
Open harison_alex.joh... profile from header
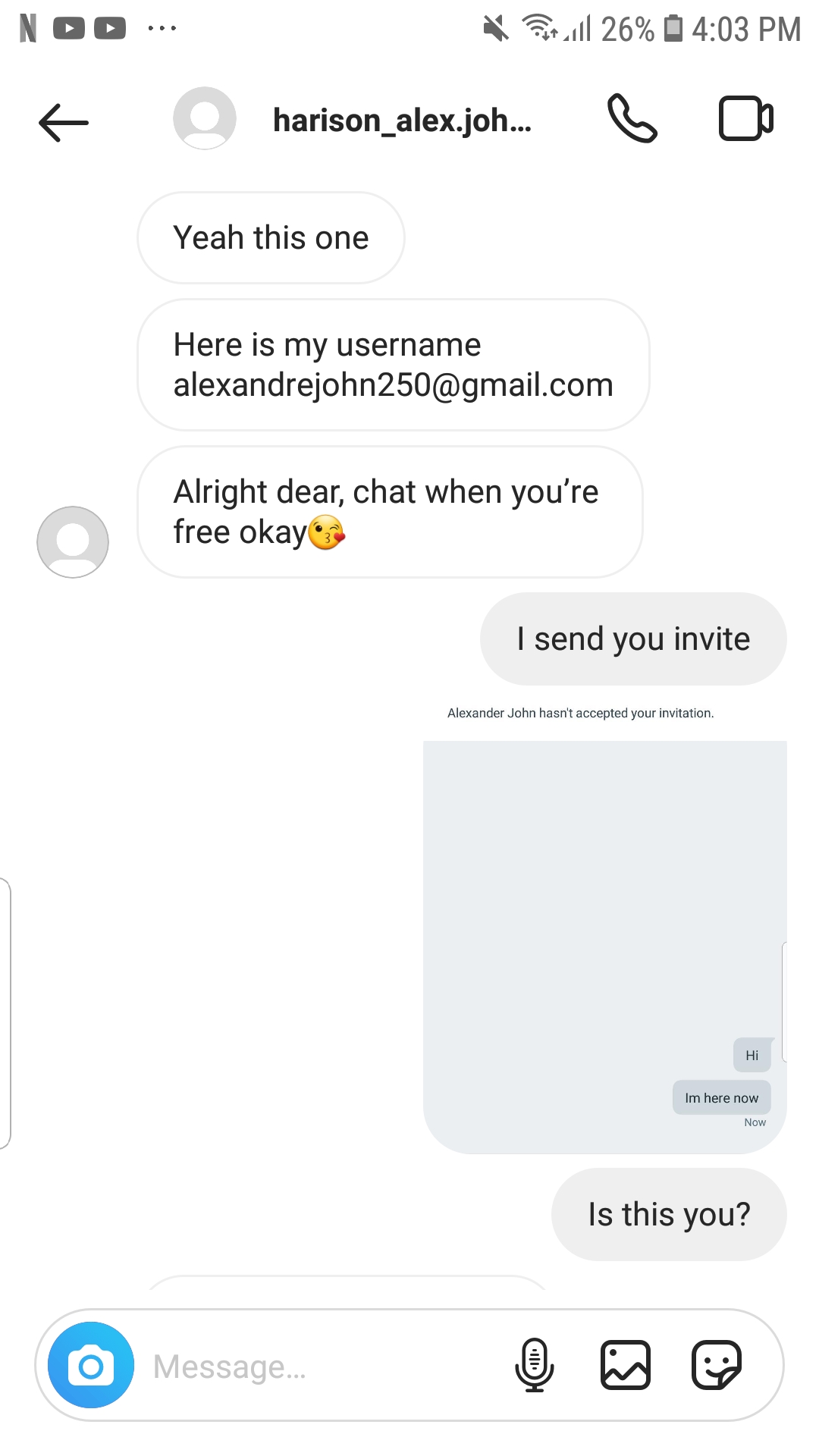tap(402, 120)
